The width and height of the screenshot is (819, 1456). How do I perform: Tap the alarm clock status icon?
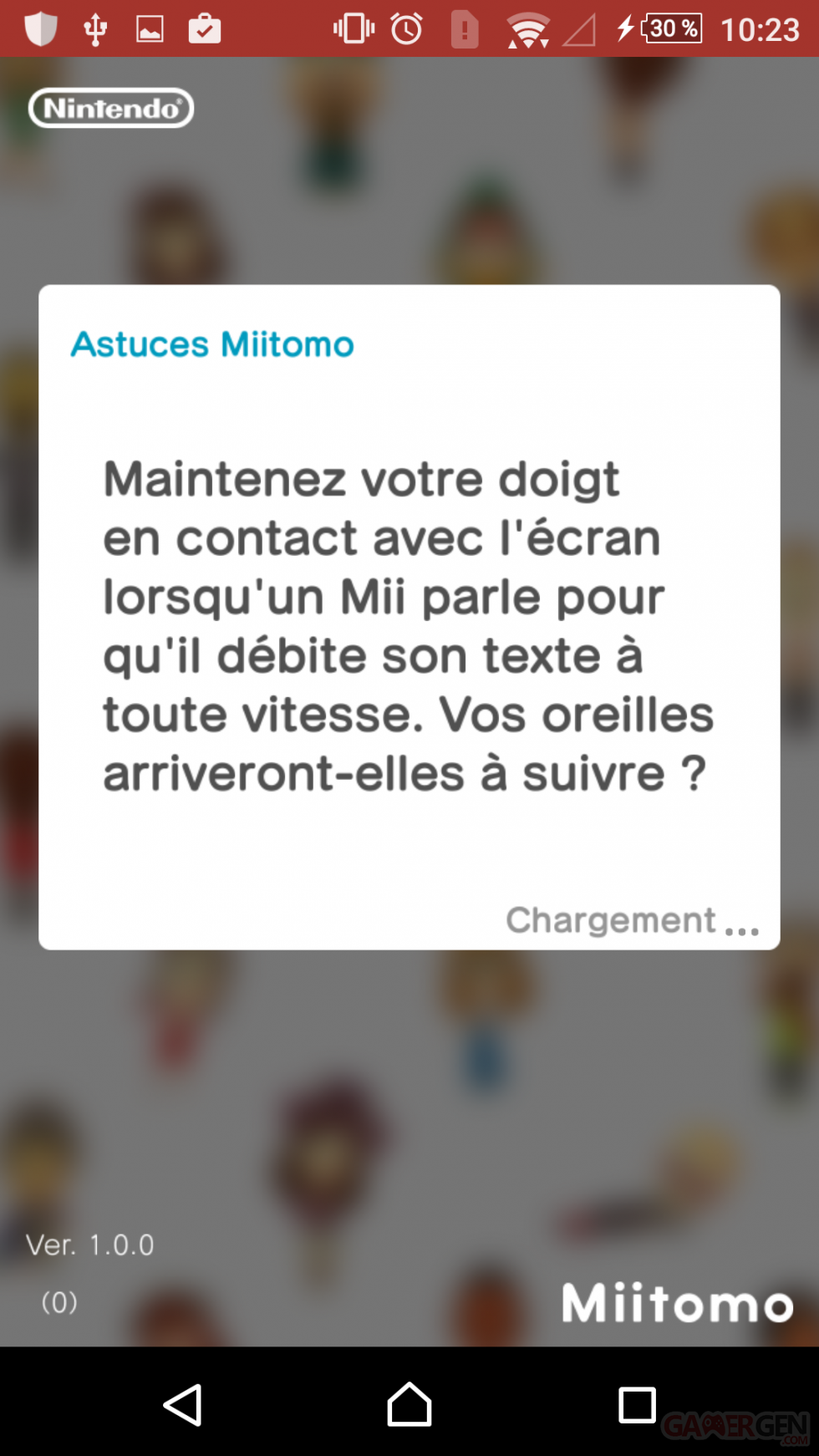point(407,28)
